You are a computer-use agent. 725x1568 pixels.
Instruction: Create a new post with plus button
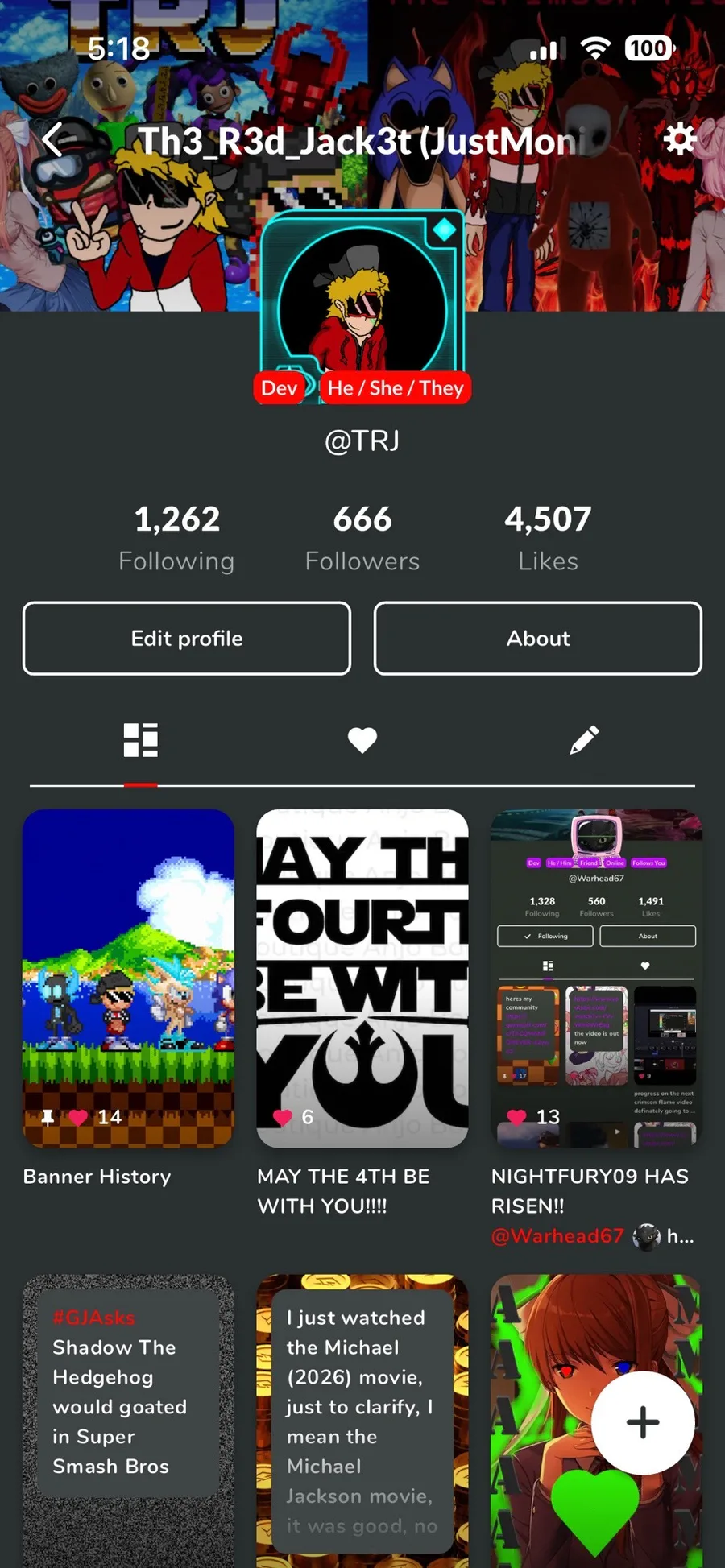(643, 1422)
